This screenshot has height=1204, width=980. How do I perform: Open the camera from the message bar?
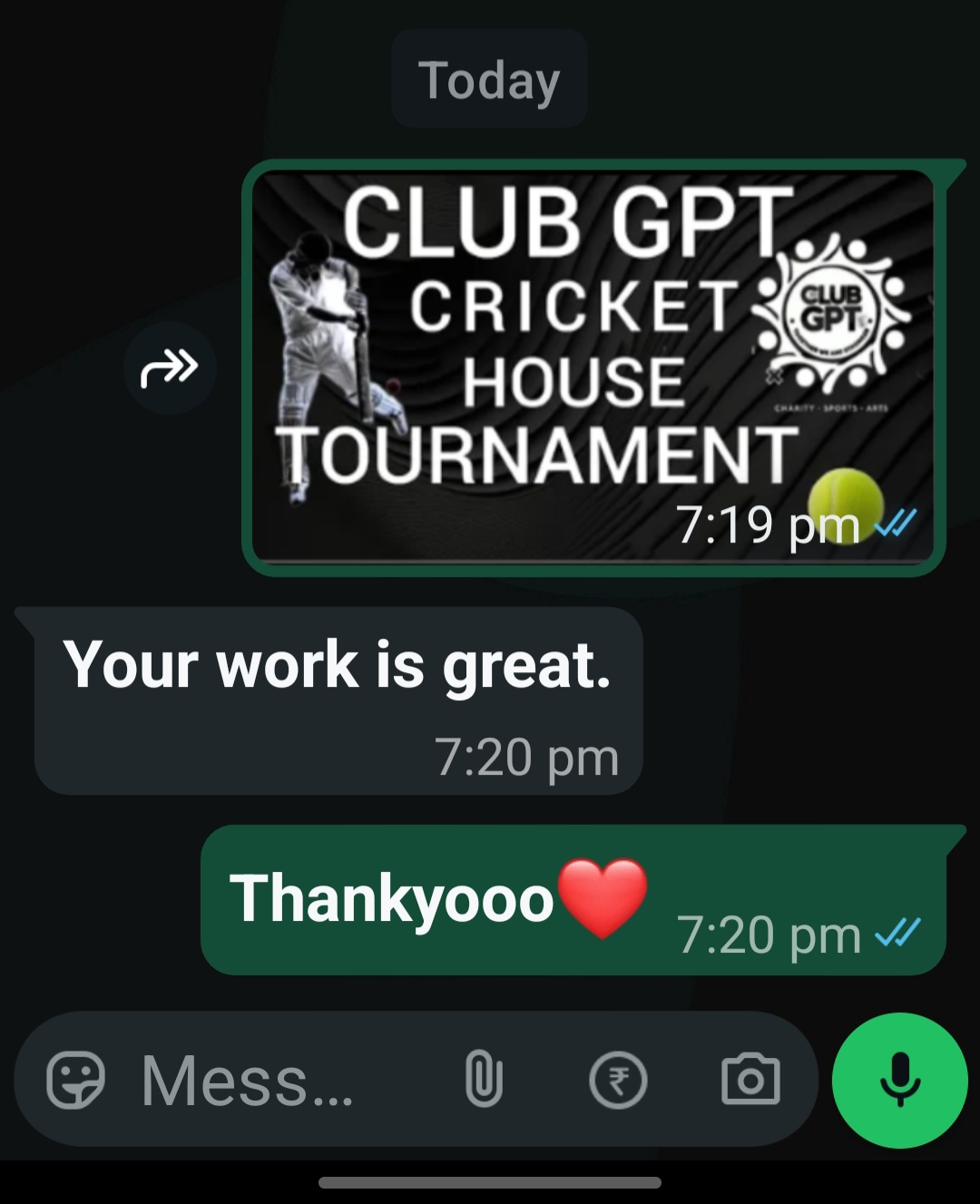(750, 1080)
